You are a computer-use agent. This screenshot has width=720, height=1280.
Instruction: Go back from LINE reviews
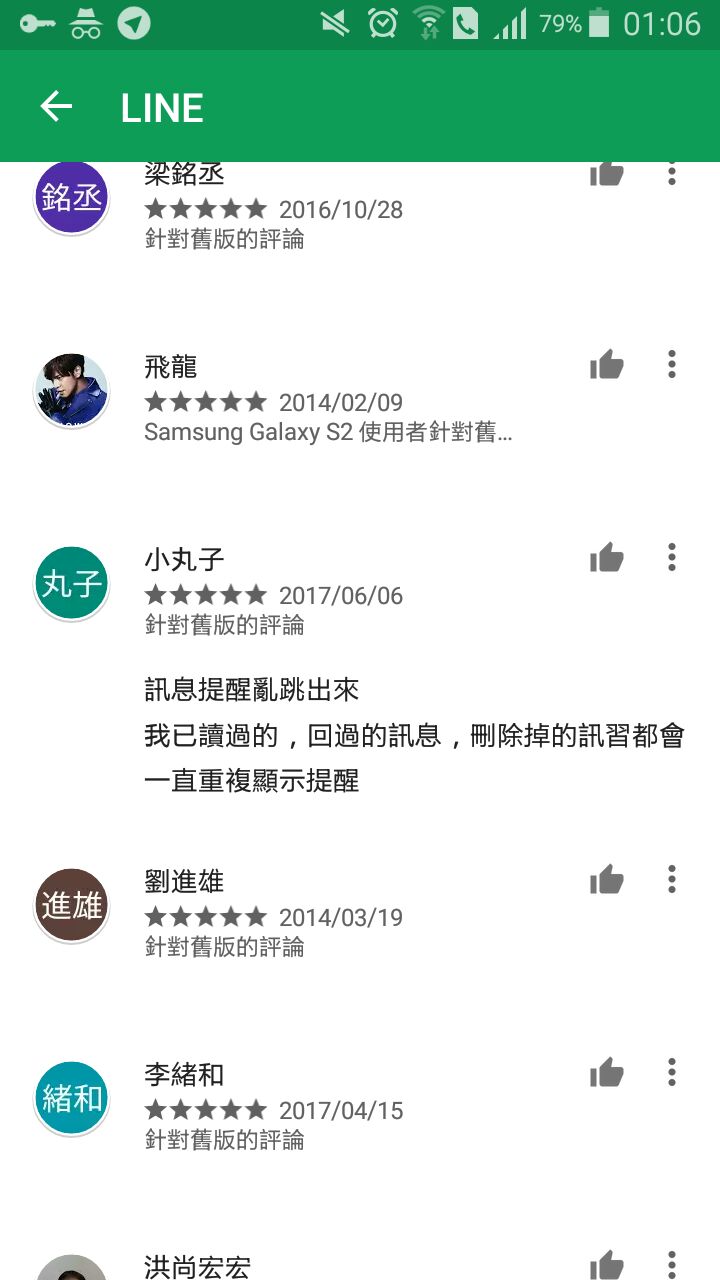56,107
